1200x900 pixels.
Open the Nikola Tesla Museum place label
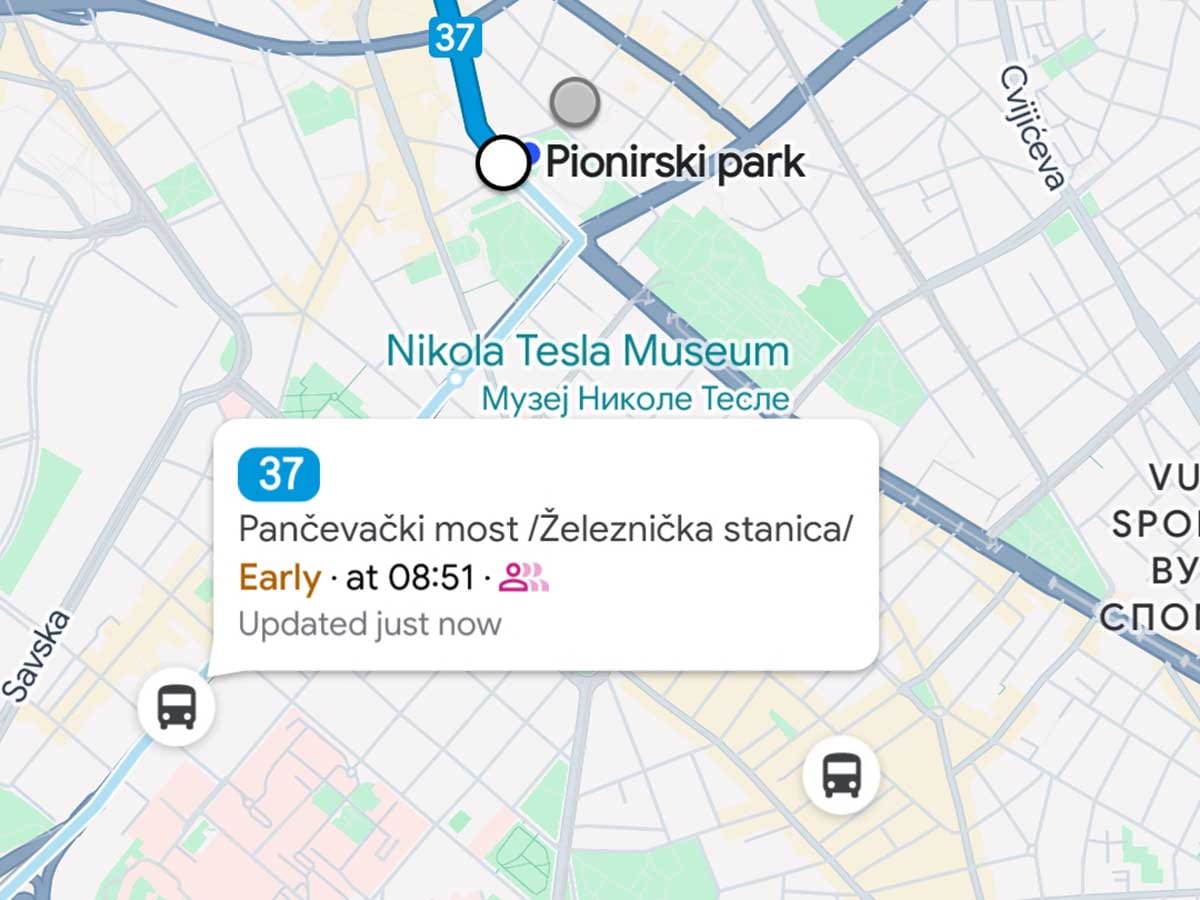pos(588,352)
